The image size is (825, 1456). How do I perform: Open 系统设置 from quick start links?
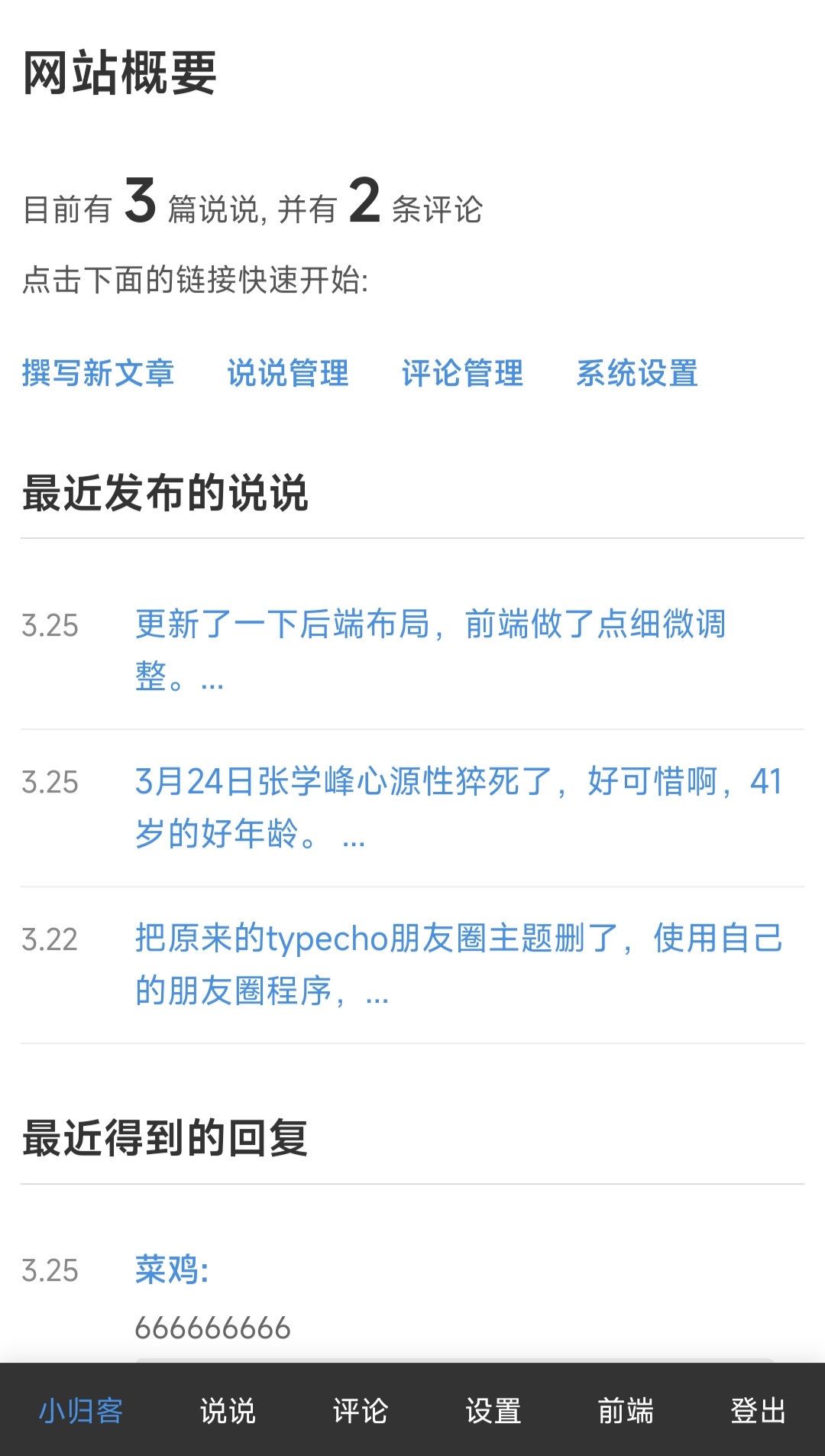coord(638,375)
